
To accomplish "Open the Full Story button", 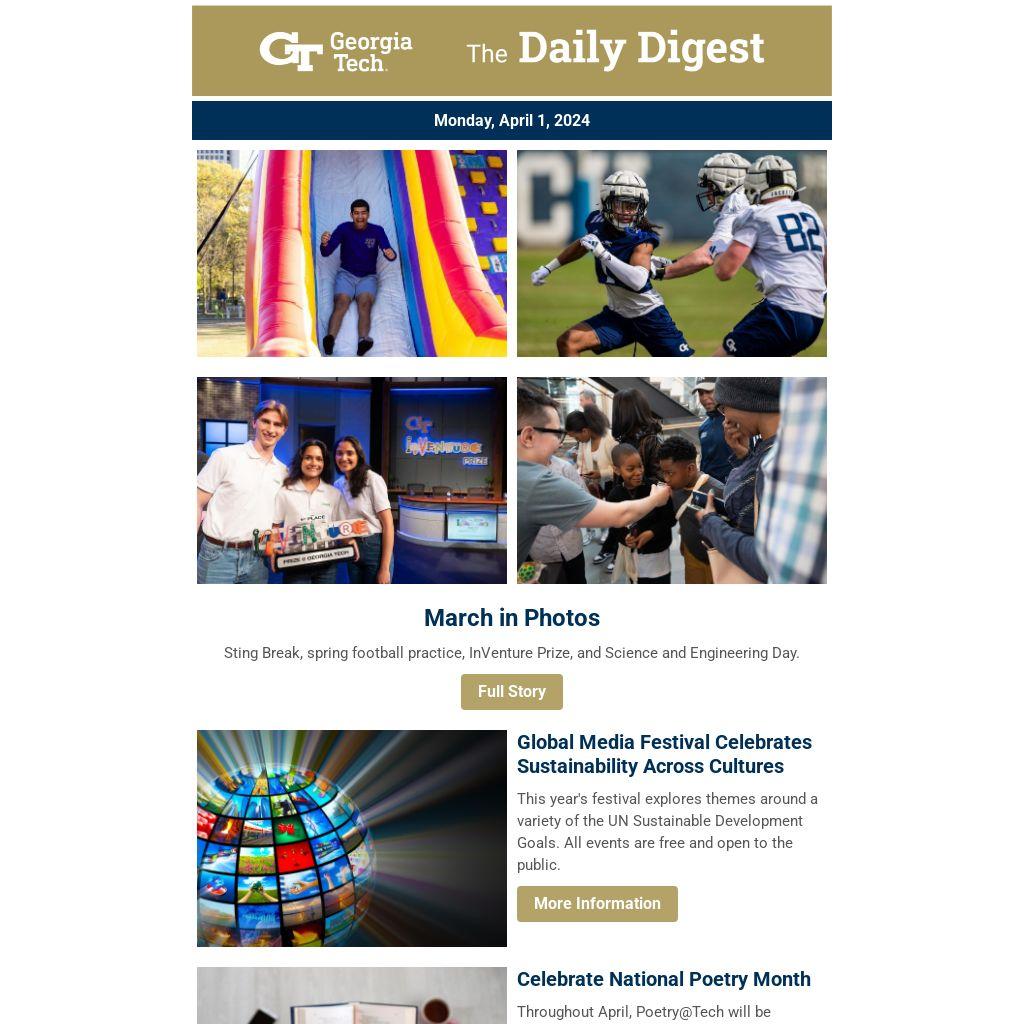I will pos(511,691).
